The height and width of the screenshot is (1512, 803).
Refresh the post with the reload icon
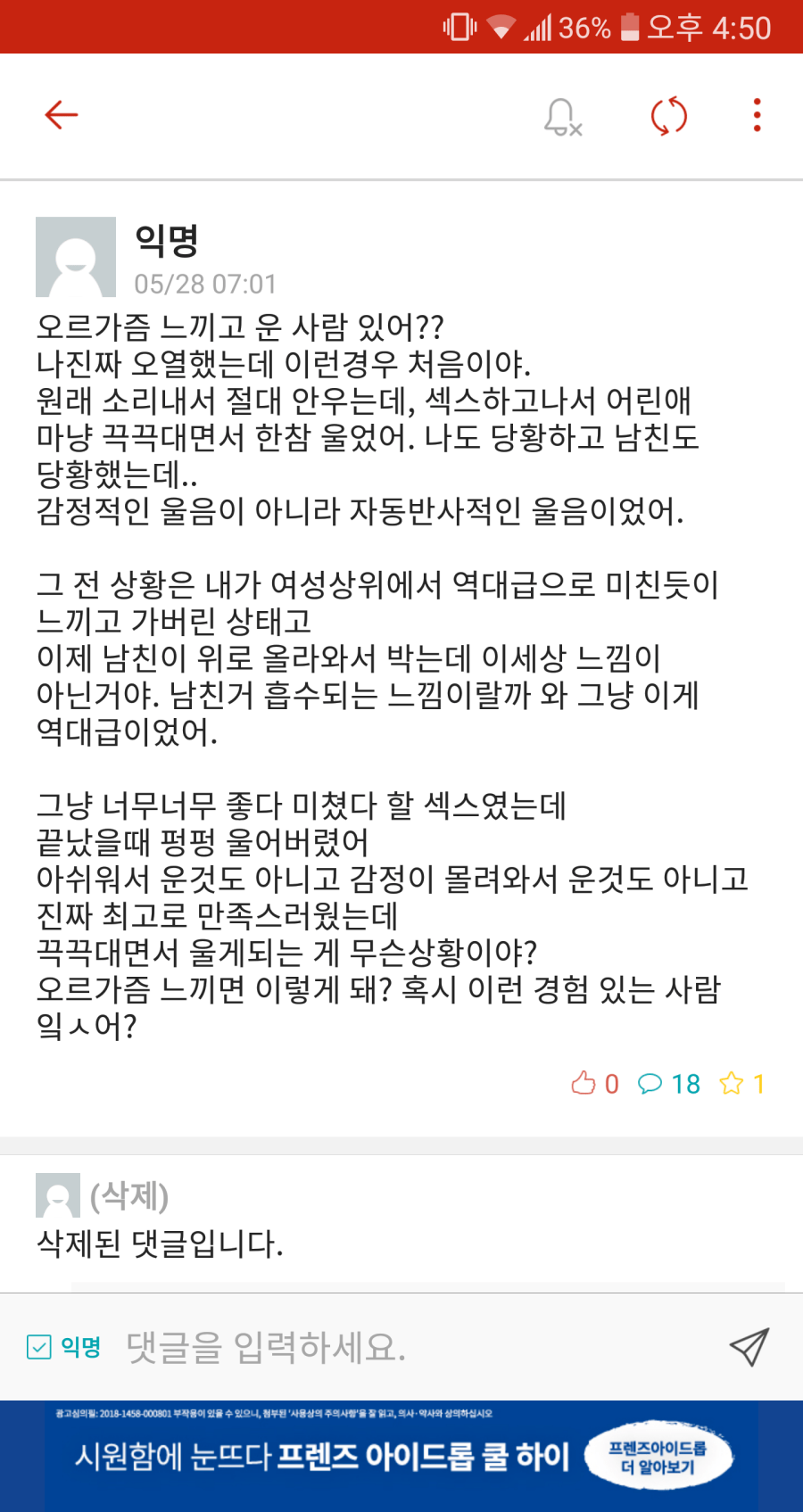coord(669,116)
